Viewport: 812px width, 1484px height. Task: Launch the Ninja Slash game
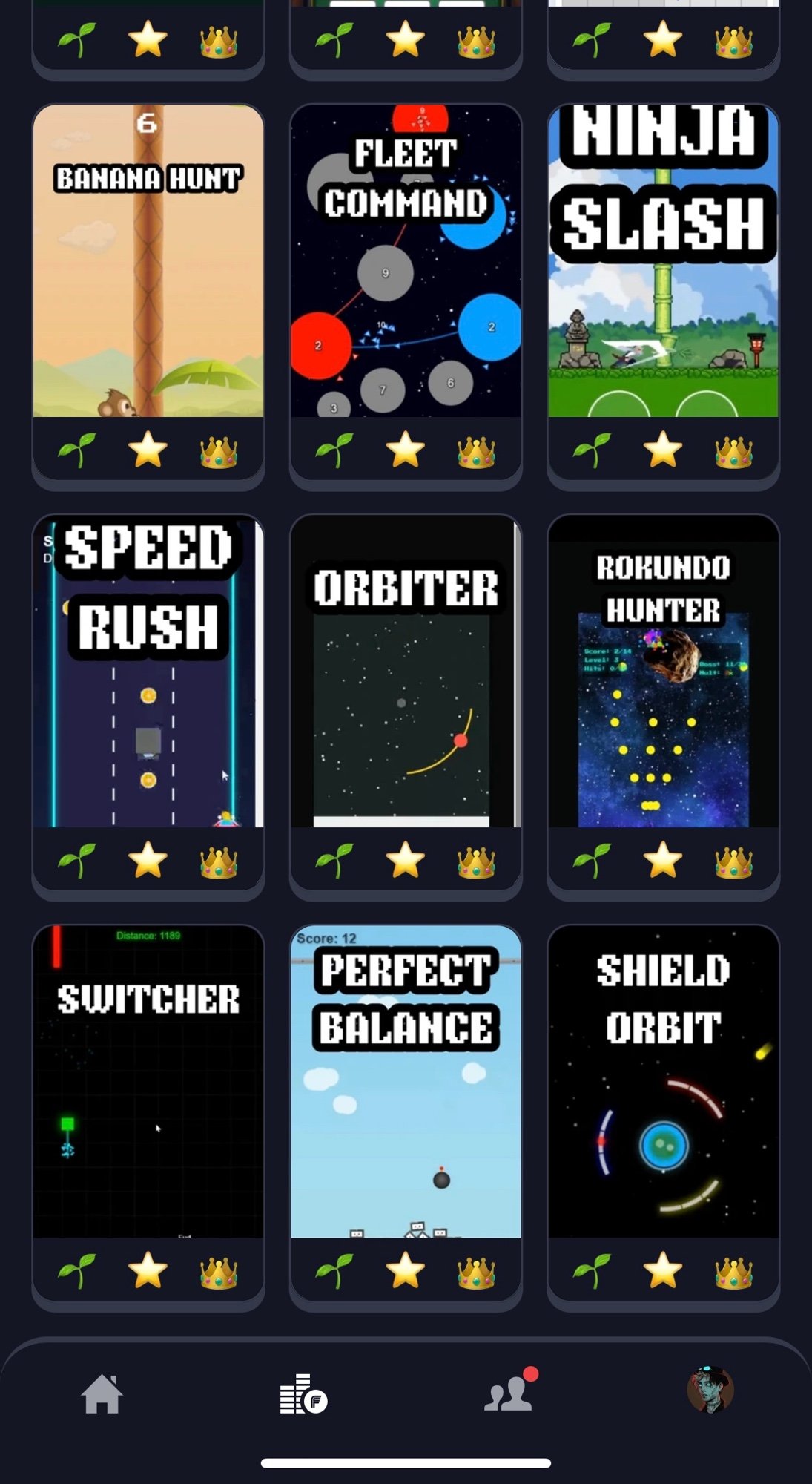click(663, 261)
